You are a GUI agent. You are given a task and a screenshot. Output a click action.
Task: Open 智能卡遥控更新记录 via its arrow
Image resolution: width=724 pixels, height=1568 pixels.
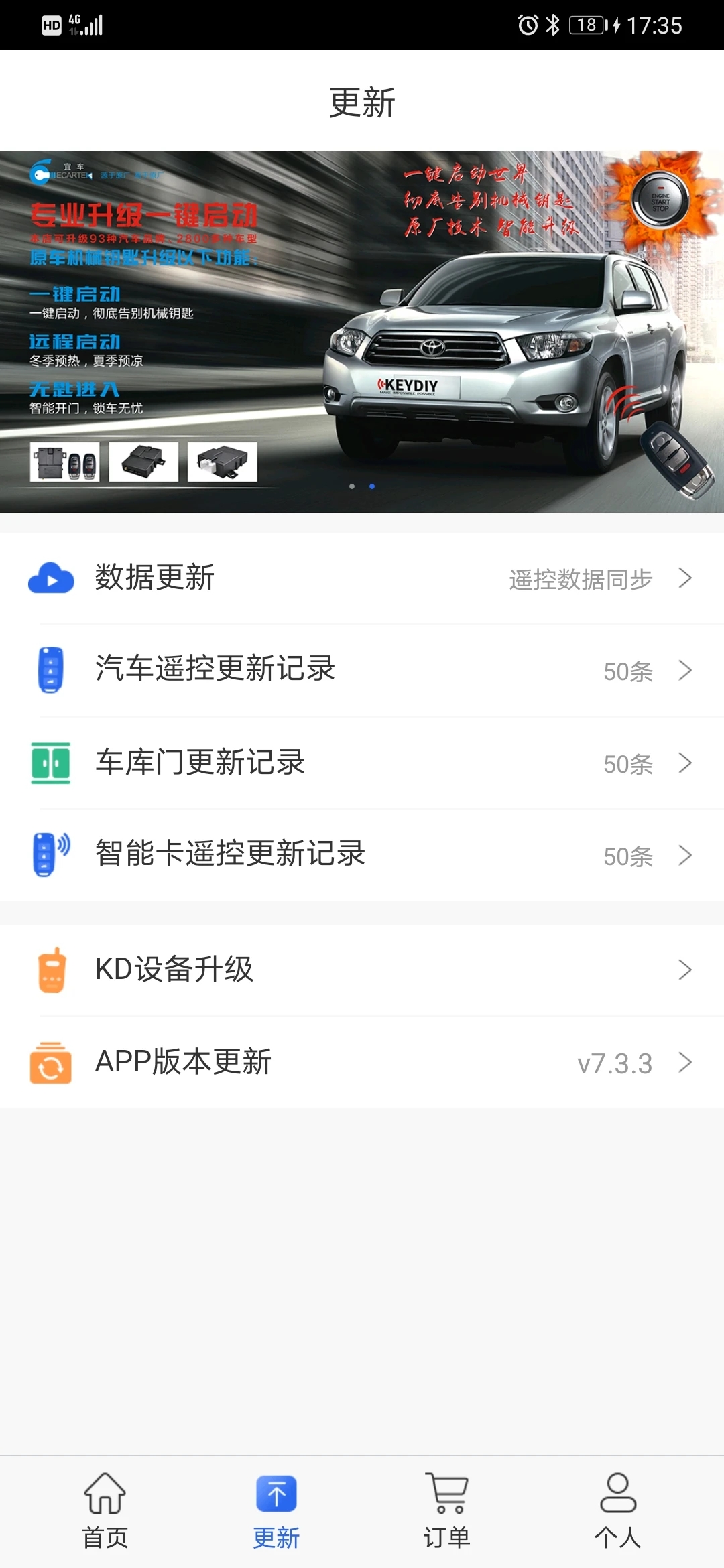click(685, 855)
